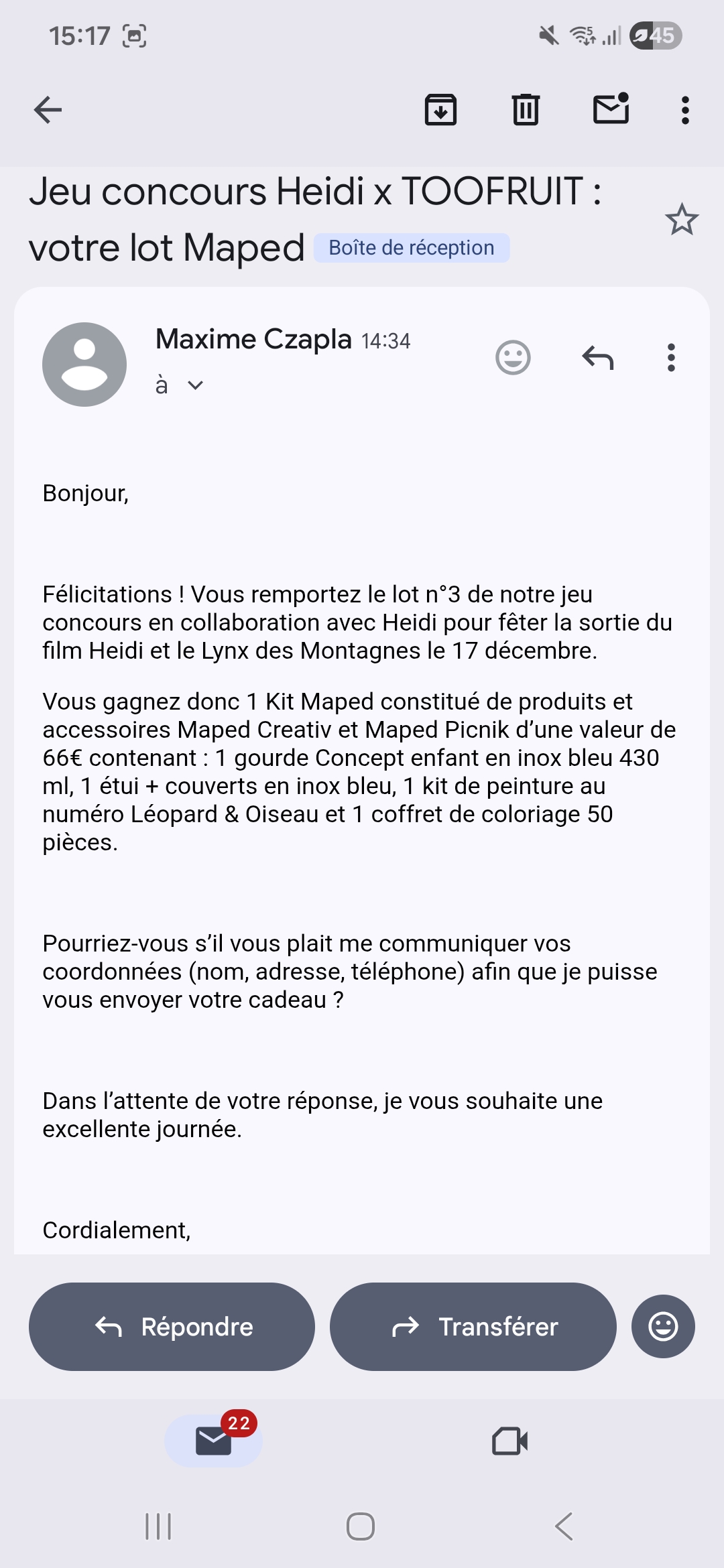Switch to the Meet video tab

[x=509, y=1441]
